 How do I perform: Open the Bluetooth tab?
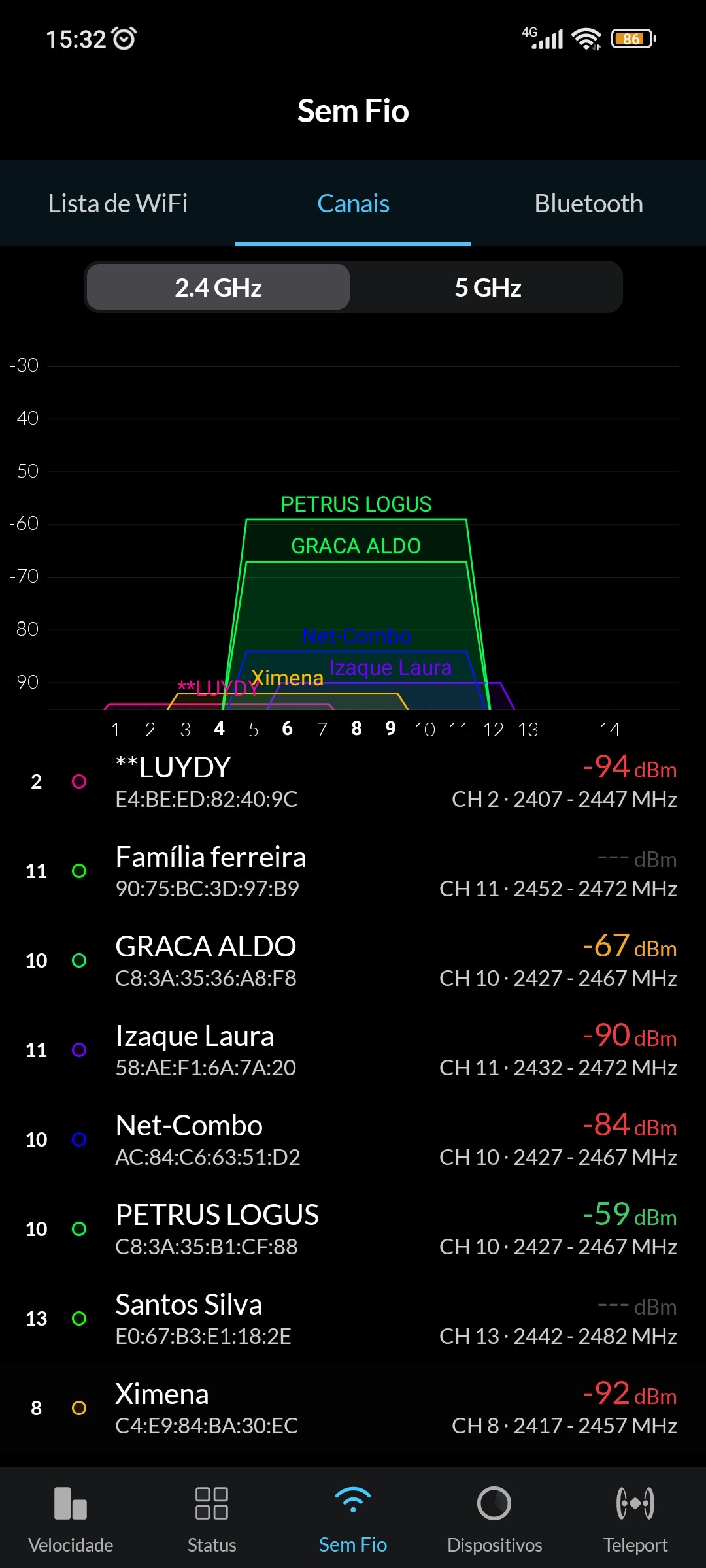(x=588, y=204)
